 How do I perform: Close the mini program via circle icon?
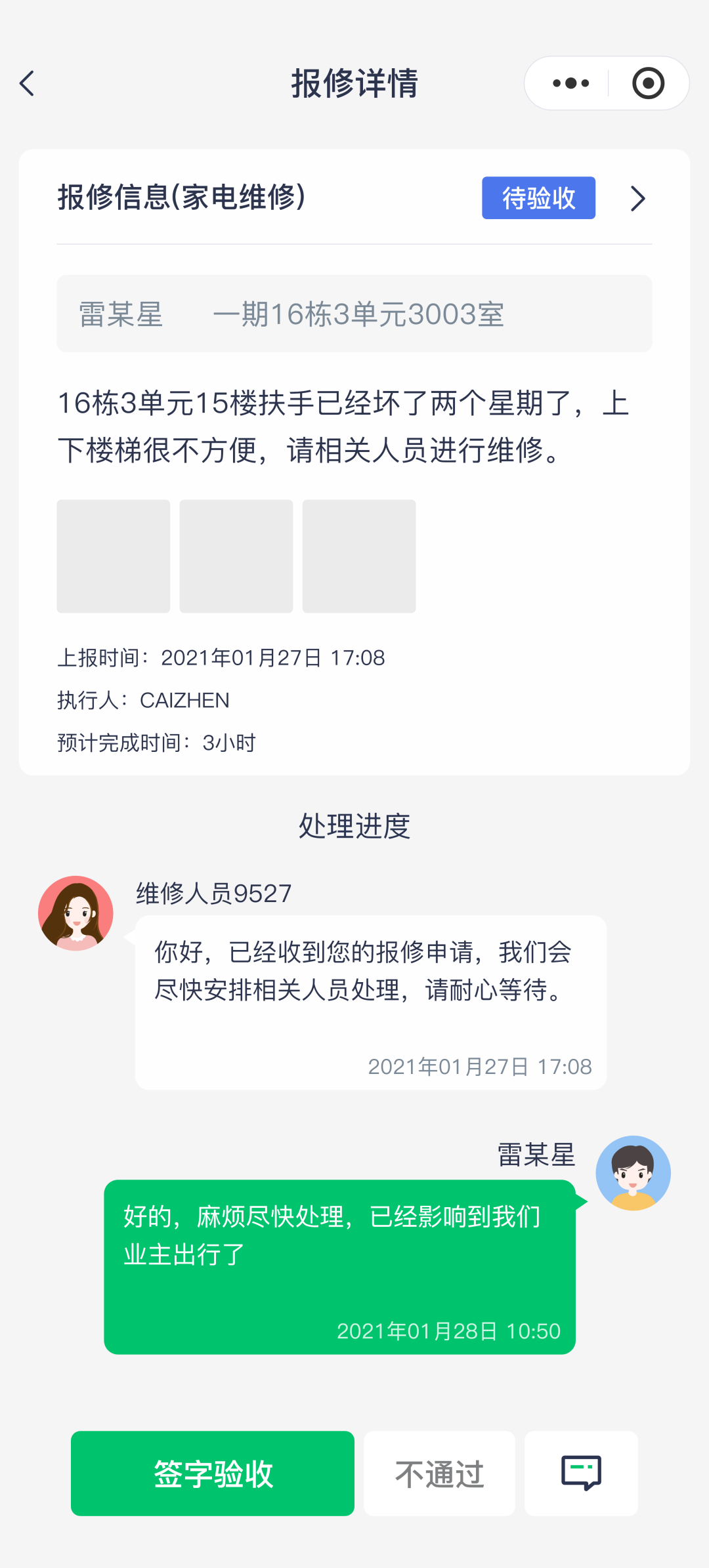[x=648, y=83]
